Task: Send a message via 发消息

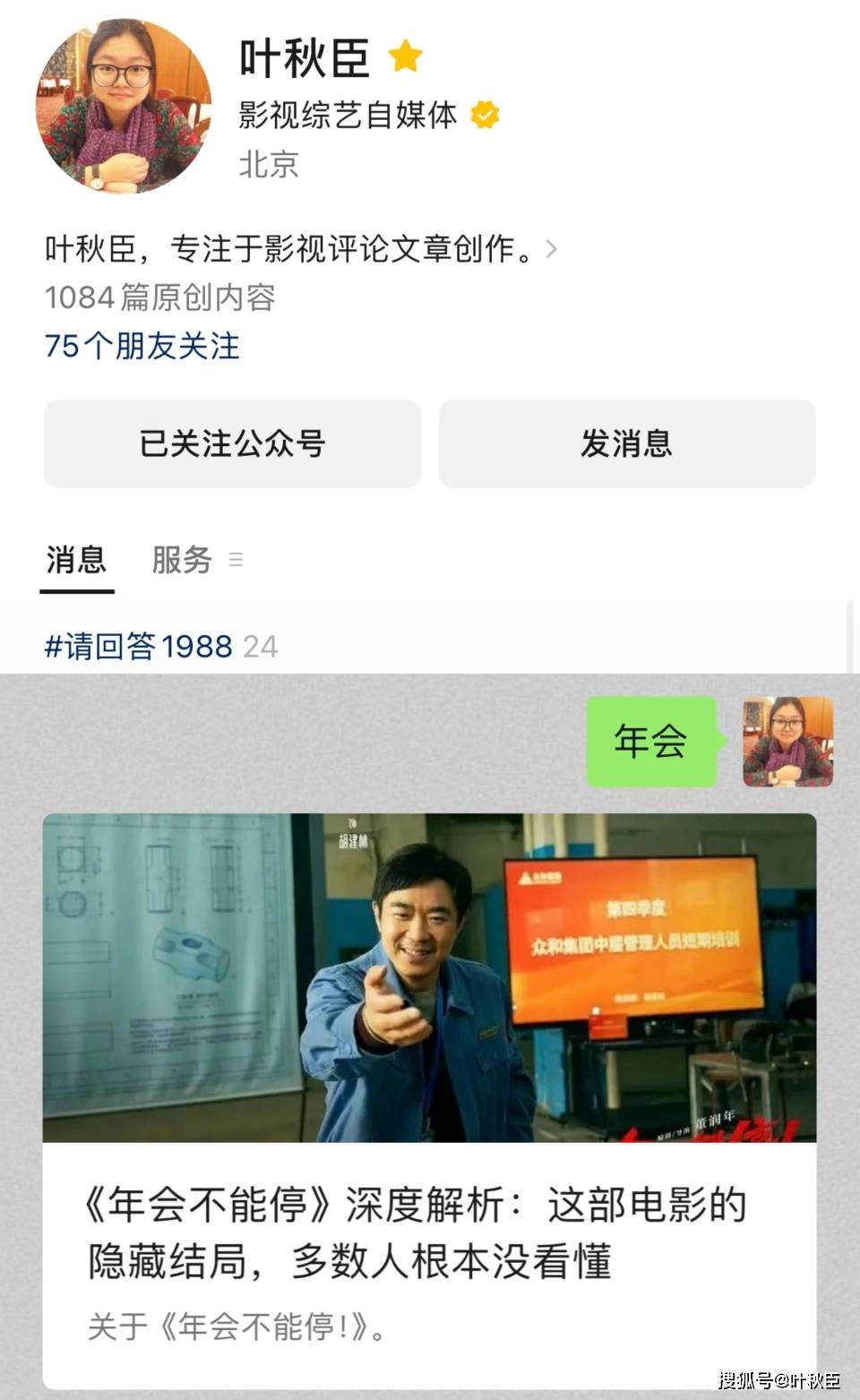Action: [x=626, y=444]
